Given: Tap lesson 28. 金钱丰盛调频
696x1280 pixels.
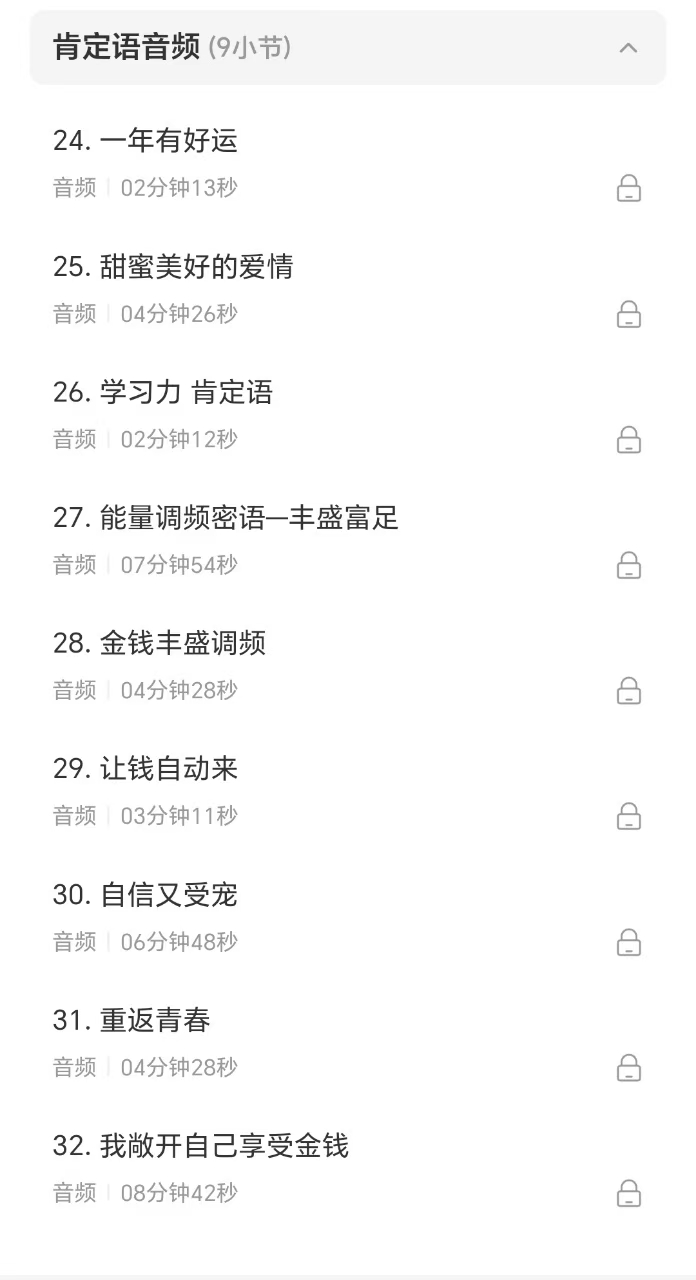Looking at the screenshot, I should 160,644.
